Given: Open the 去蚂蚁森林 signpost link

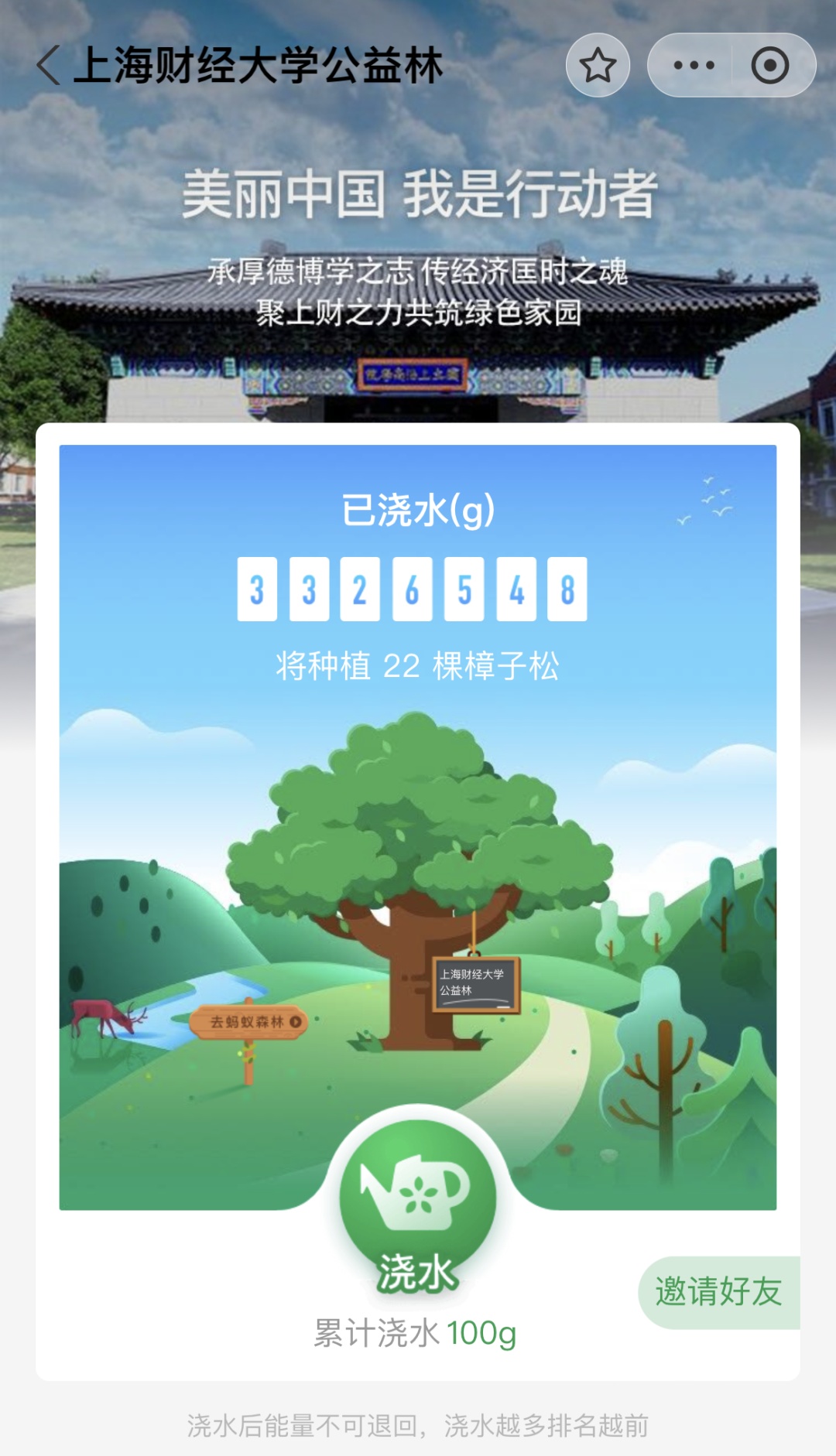Looking at the screenshot, I should 249,1022.
